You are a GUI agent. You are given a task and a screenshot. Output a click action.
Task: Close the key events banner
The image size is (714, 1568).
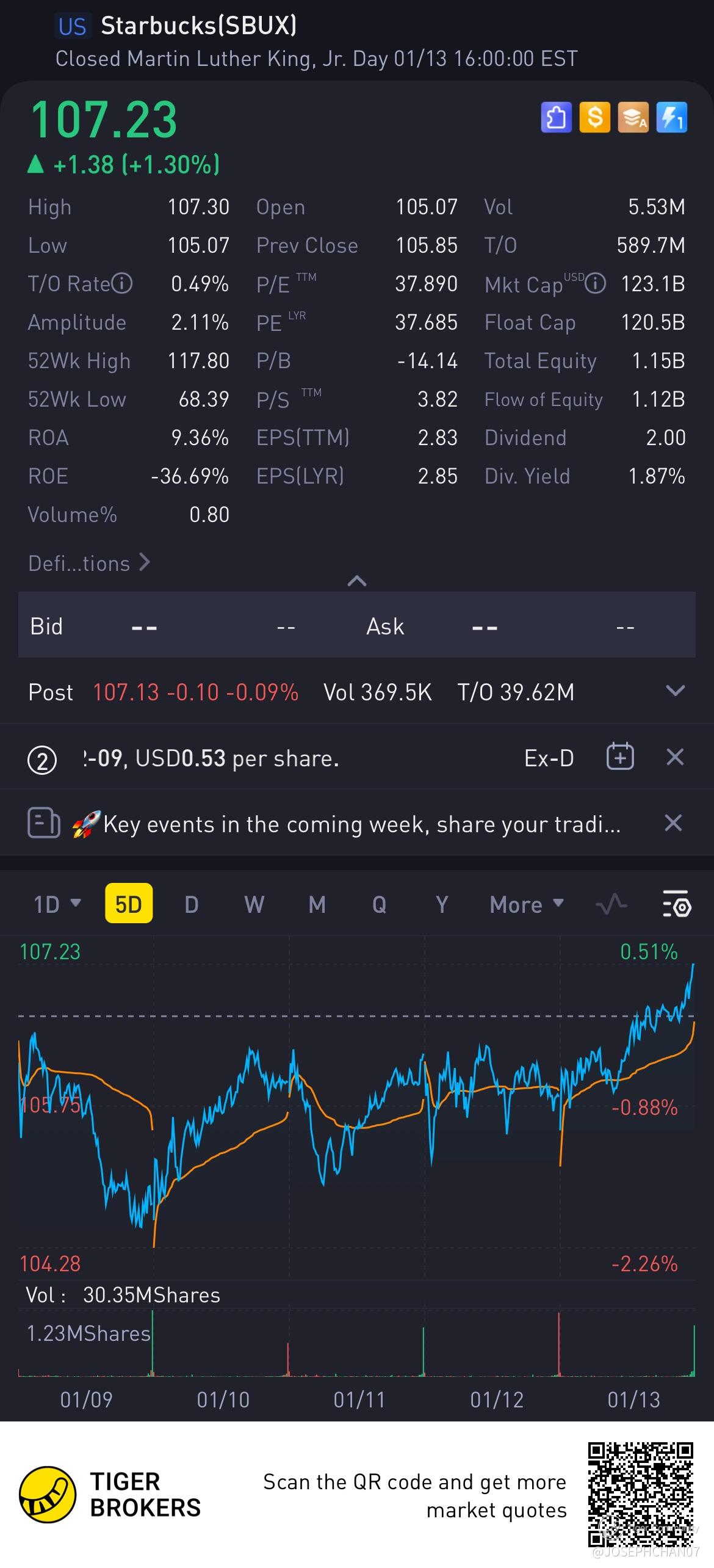(673, 823)
